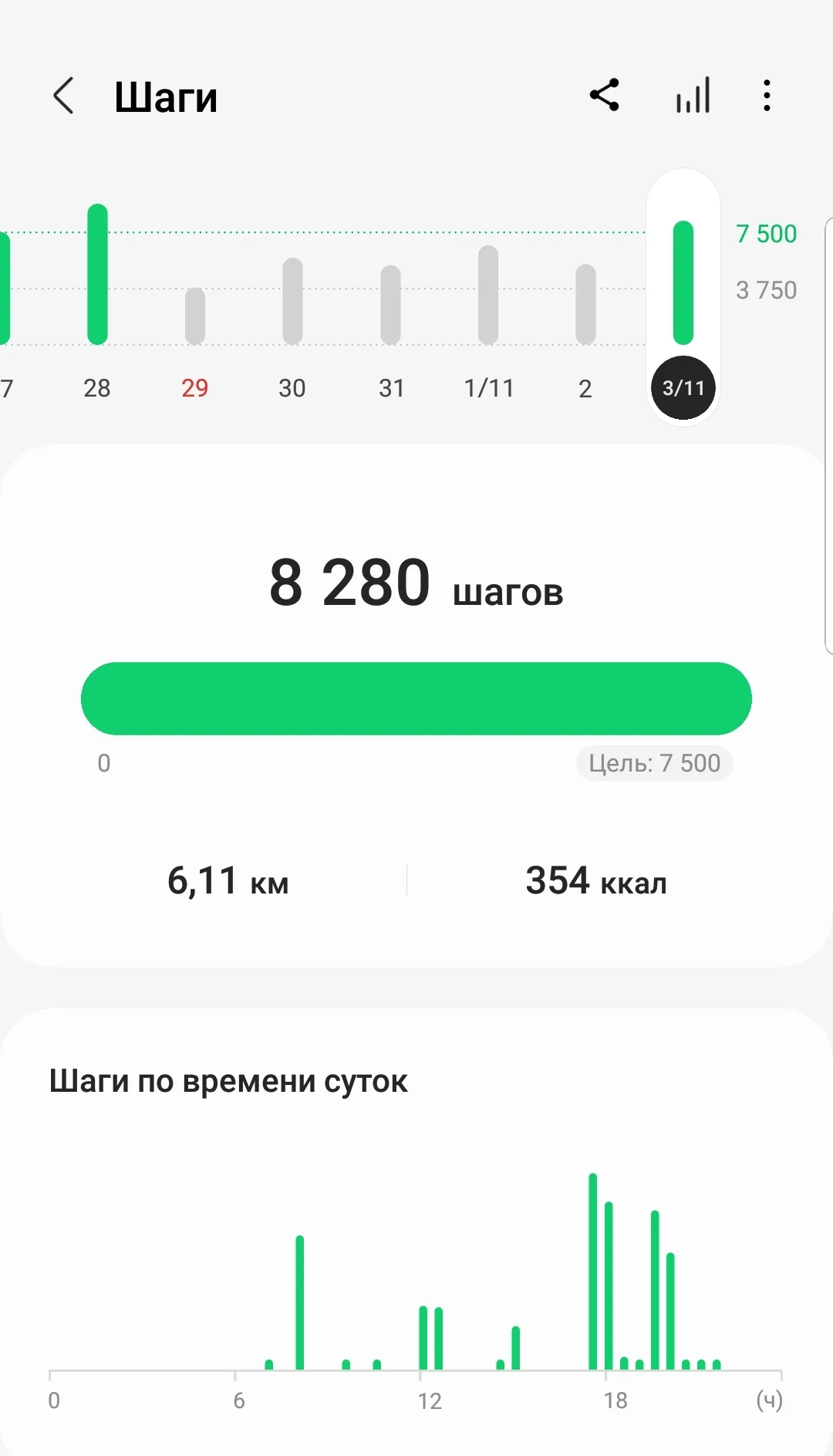Select the day 2 bar
833x1456 pixels.
click(x=586, y=305)
